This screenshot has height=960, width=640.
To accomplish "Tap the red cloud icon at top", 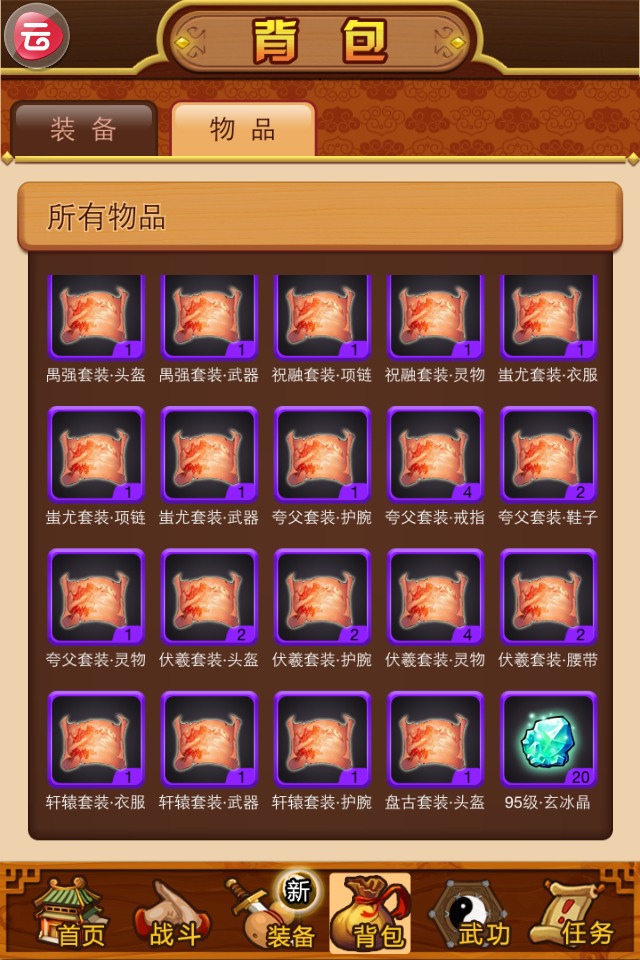I will [x=37, y=35].
